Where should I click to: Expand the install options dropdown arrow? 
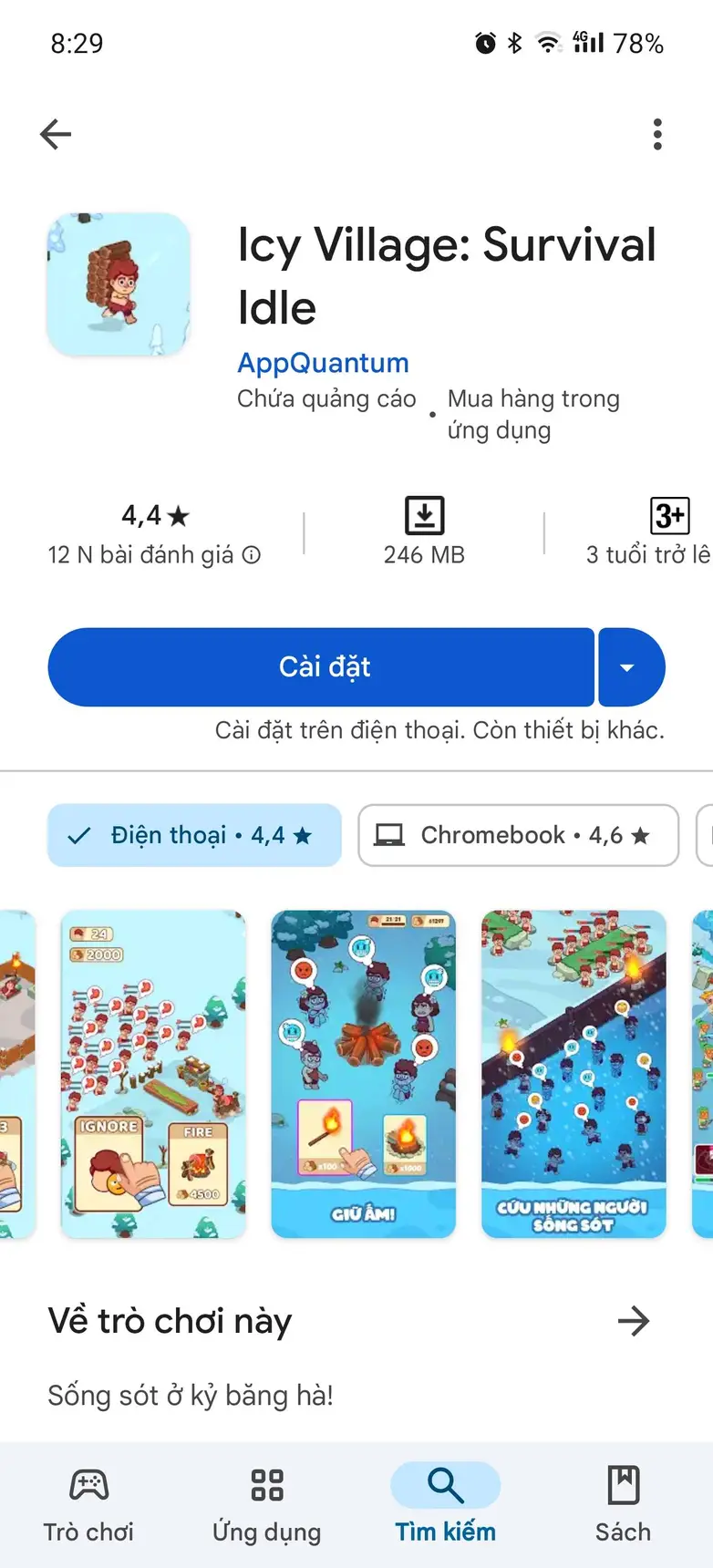point(629,667)
